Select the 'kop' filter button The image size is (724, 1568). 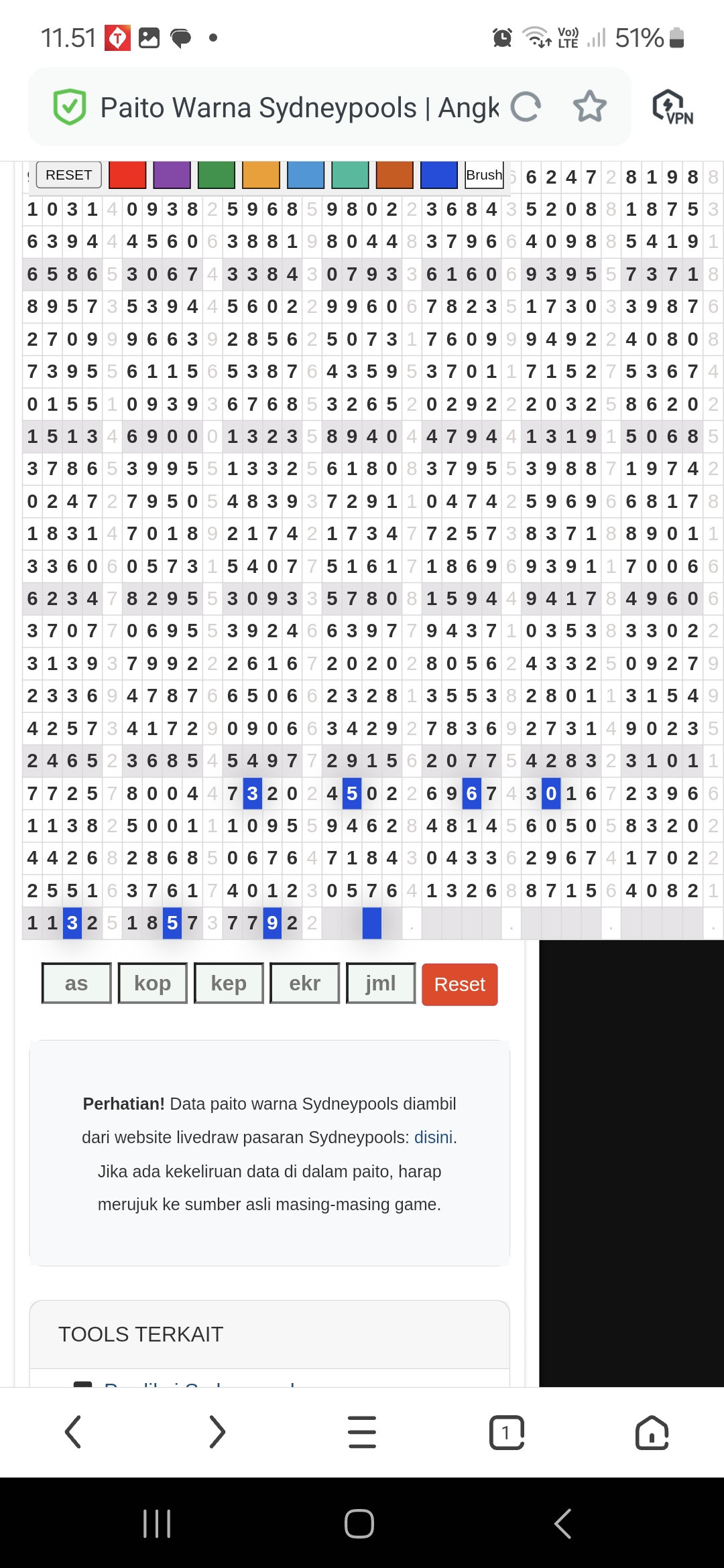[153, 984]
